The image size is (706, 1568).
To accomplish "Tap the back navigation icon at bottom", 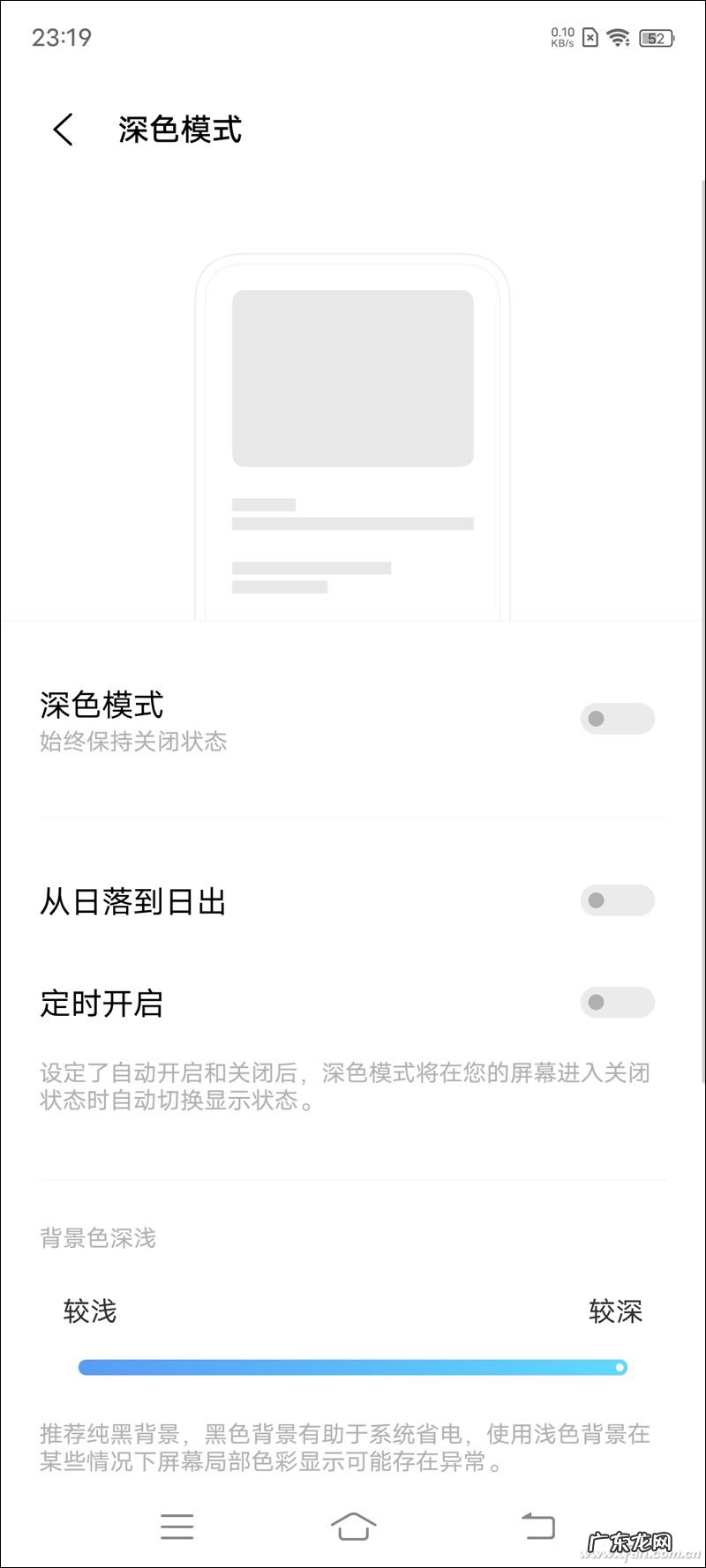I will pyautogui.click(x=537, y=1527).
